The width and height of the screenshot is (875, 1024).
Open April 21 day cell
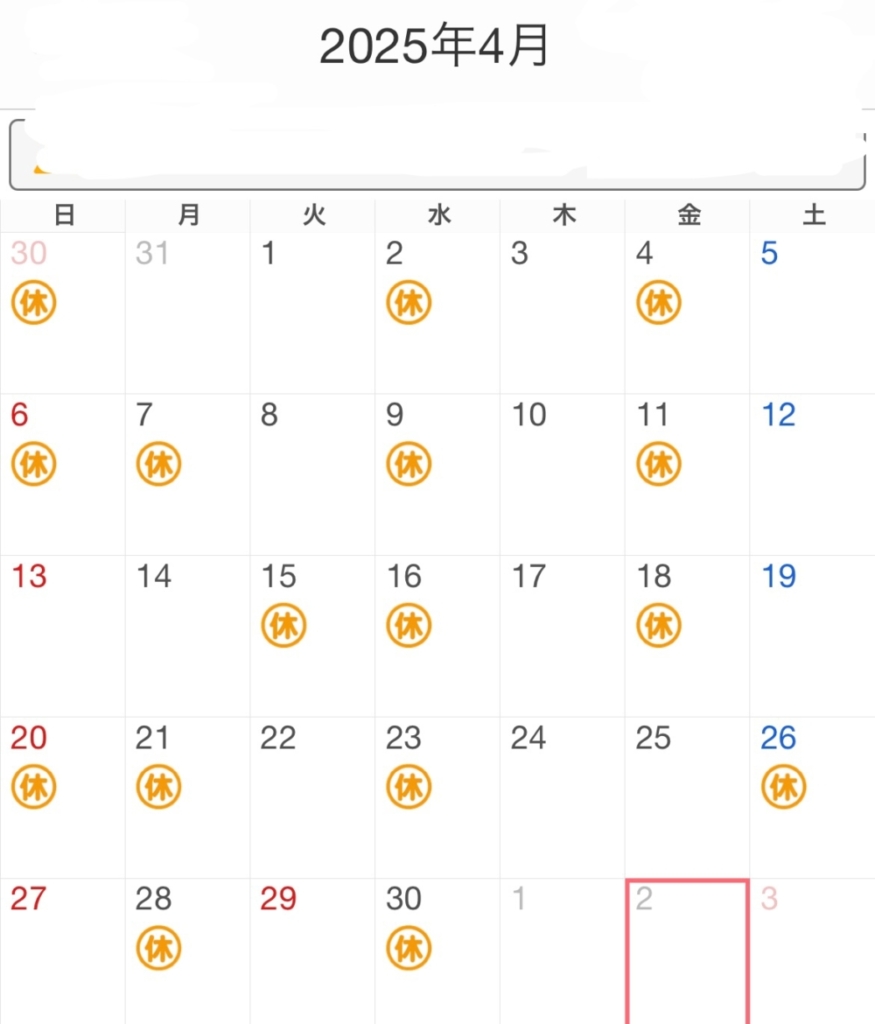(x=187, y=796)
